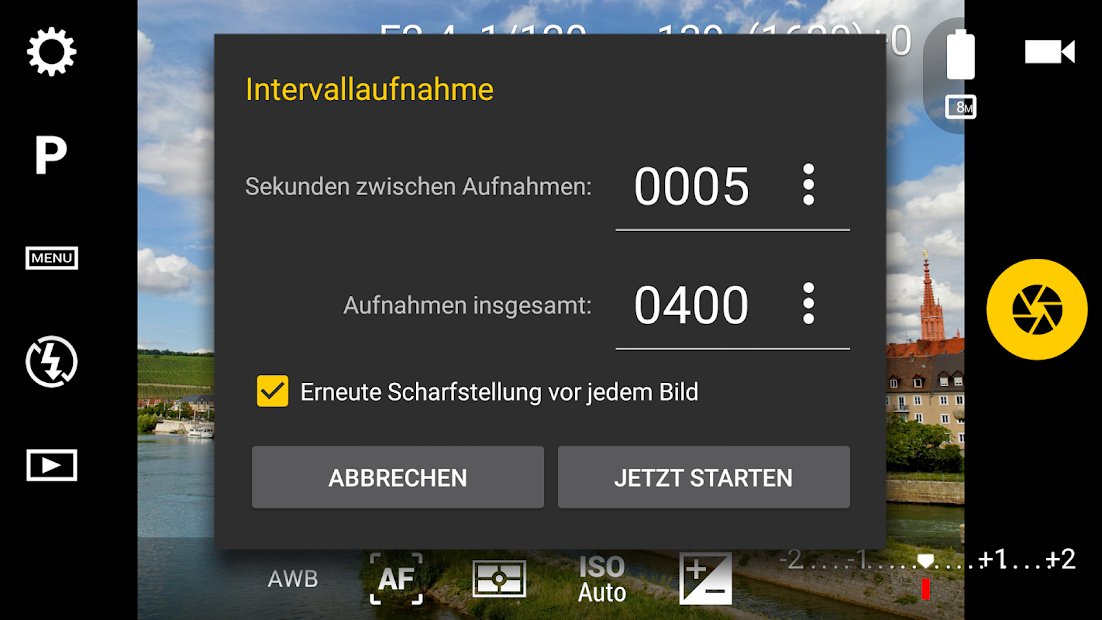Toggle the flash mode icon
Image resolution: width=1102 pixels, height=620 pixels.
(51, 362)
